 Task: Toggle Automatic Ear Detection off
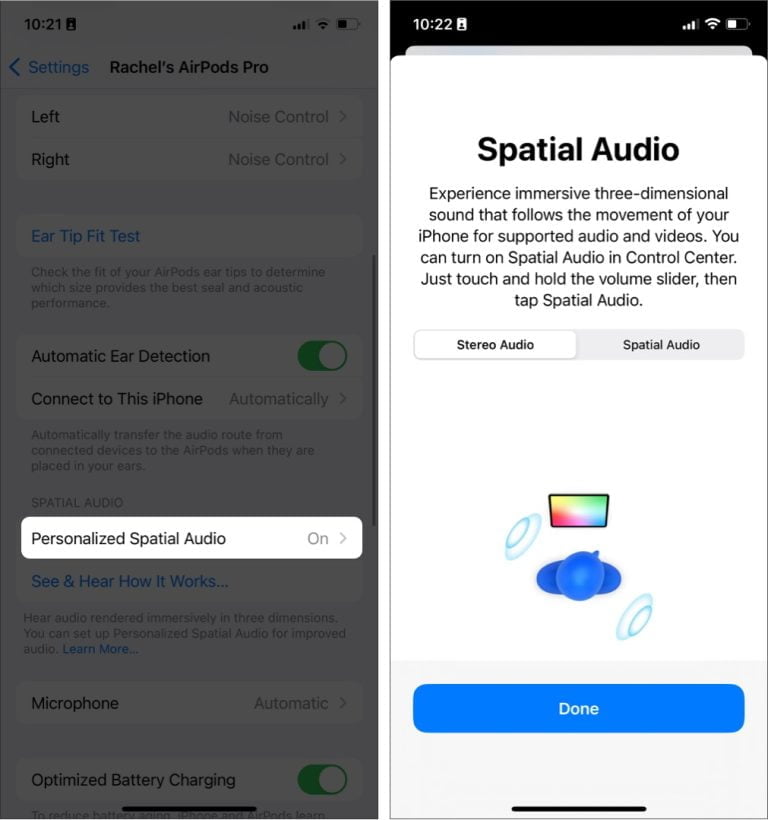[321, 356]
